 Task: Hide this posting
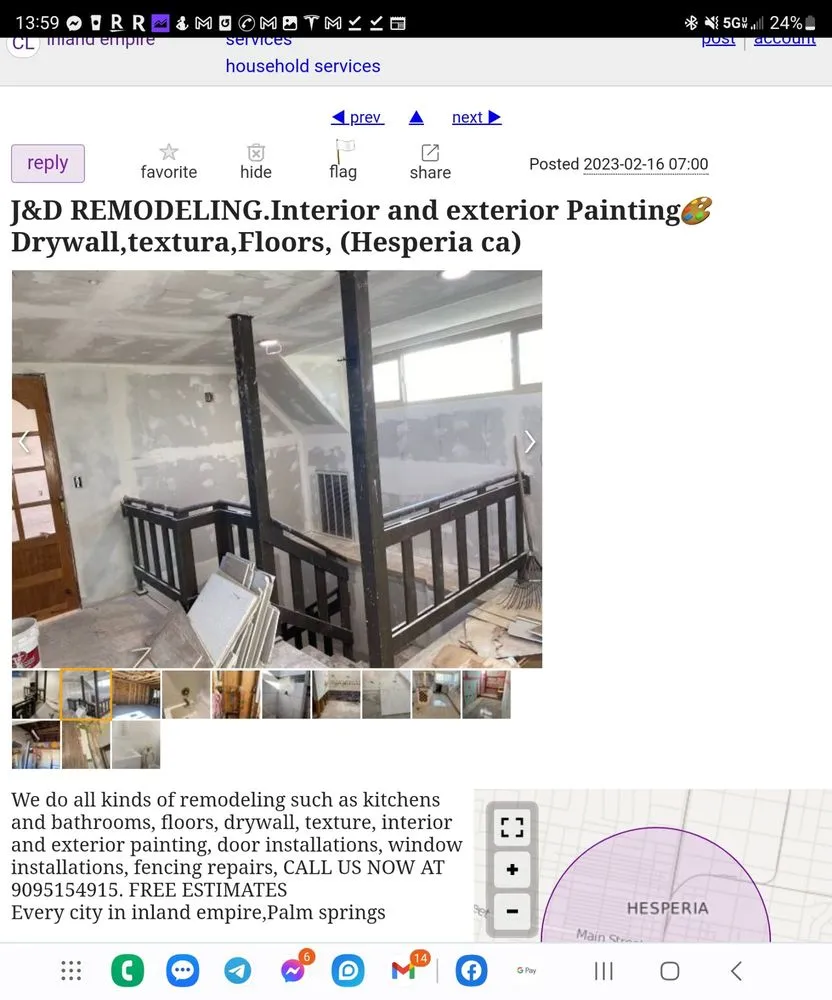[256, 161]
